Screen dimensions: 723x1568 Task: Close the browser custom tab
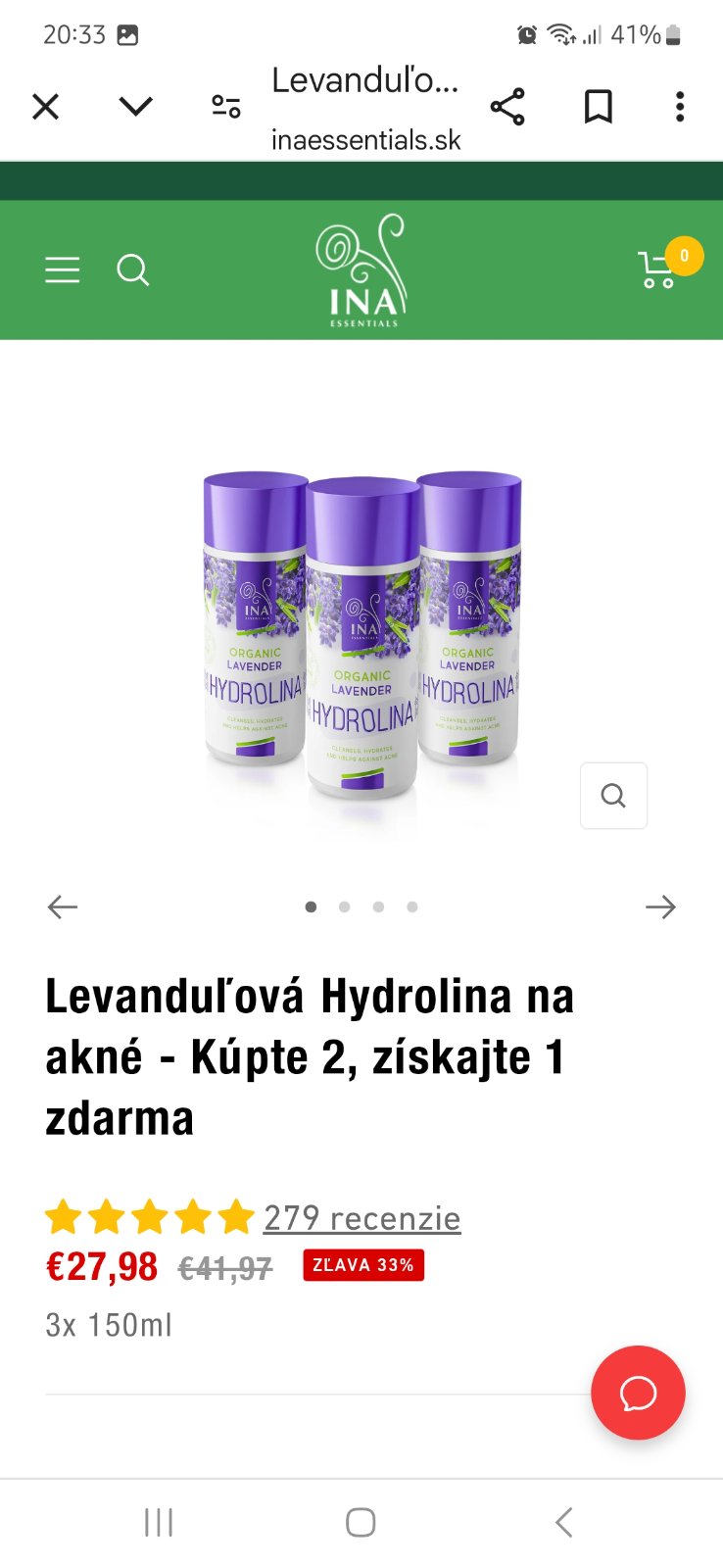[46, 106]
